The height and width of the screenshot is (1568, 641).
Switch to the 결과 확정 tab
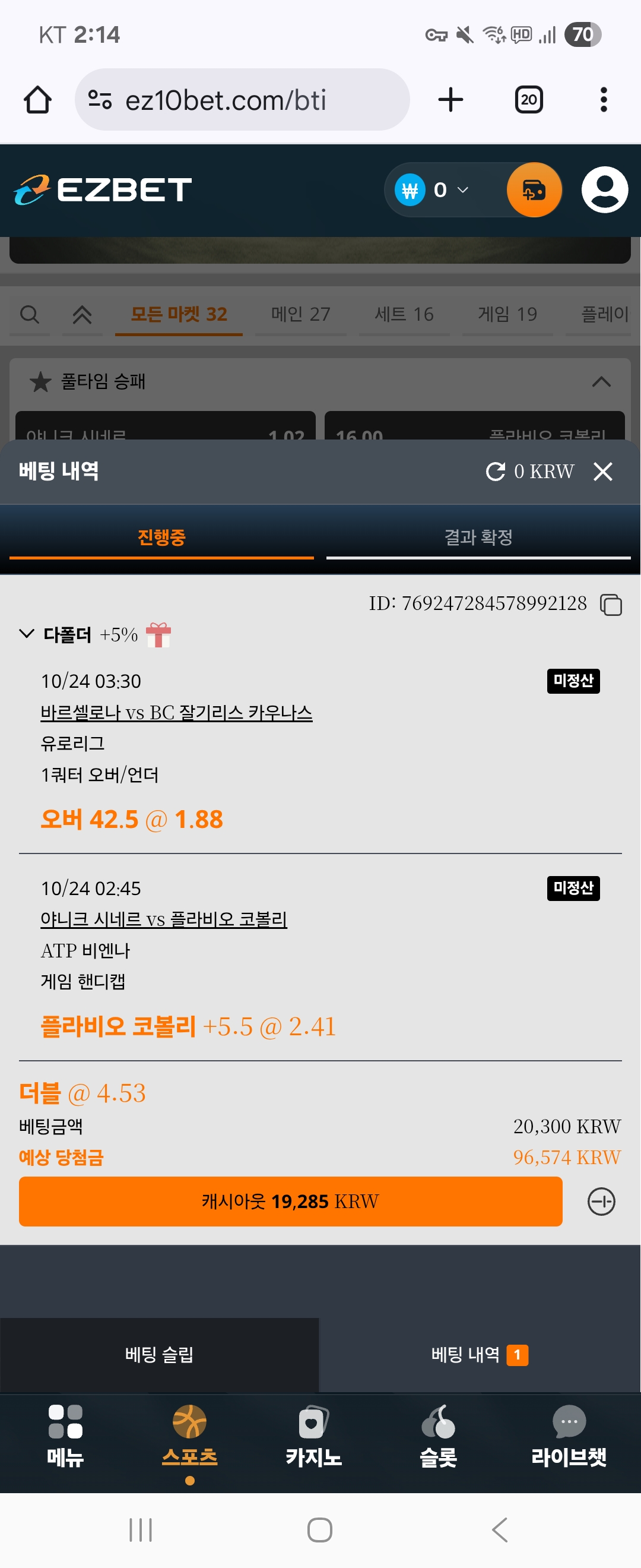478,537
